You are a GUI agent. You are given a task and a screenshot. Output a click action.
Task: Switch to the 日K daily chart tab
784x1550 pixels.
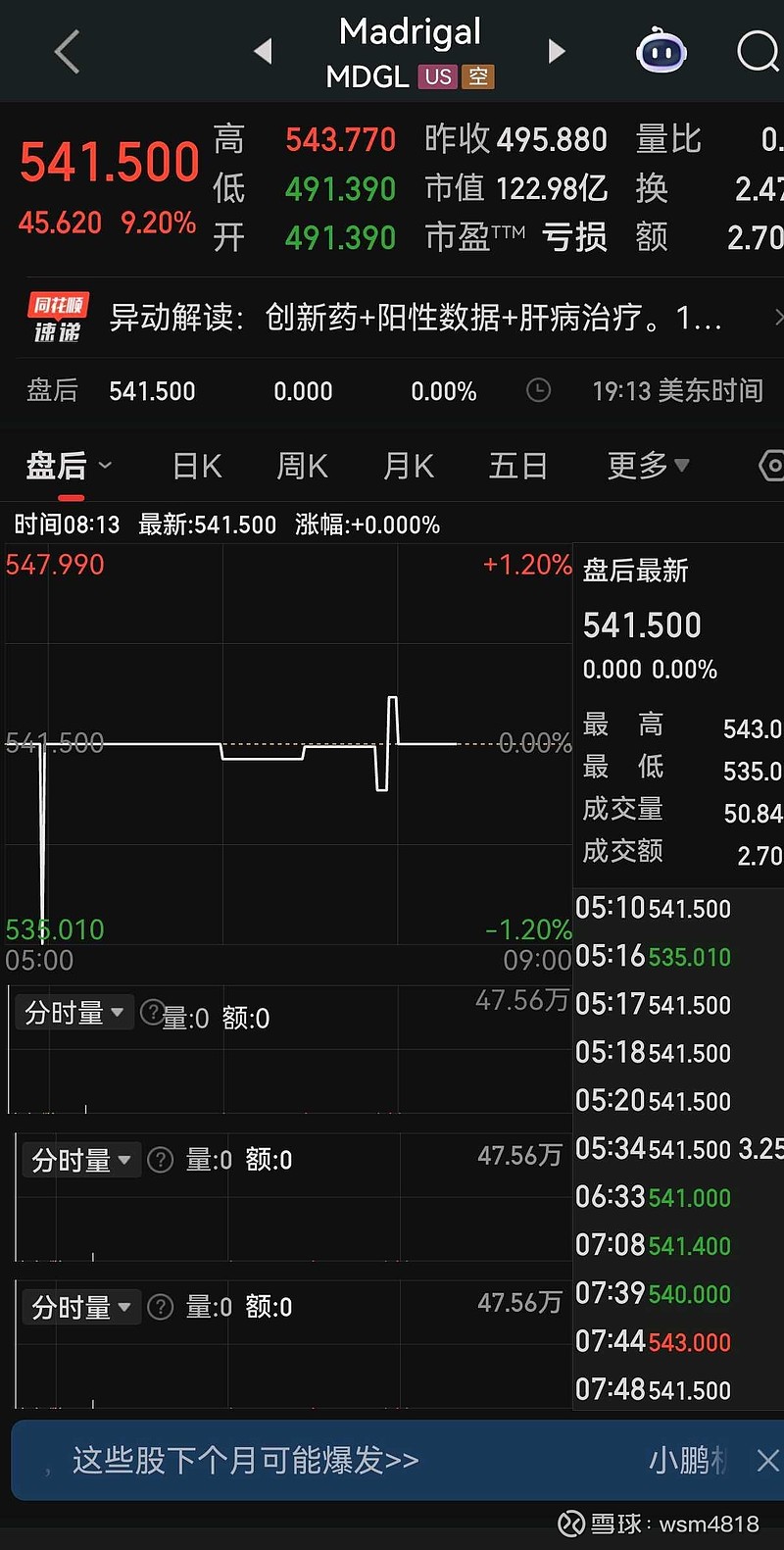coord(196,466)
